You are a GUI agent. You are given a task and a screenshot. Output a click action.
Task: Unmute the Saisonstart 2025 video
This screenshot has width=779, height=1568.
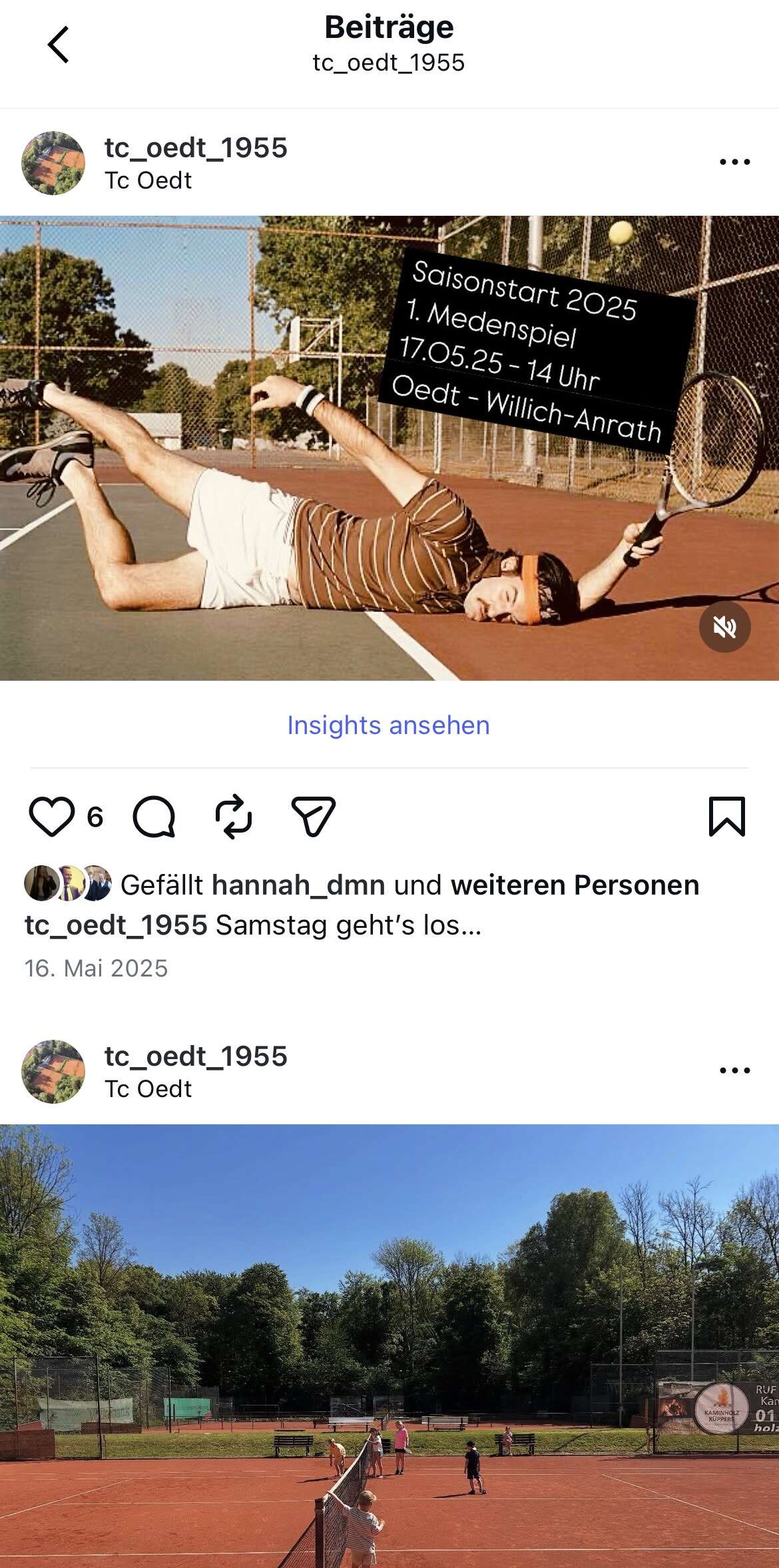tap(724, 627)
